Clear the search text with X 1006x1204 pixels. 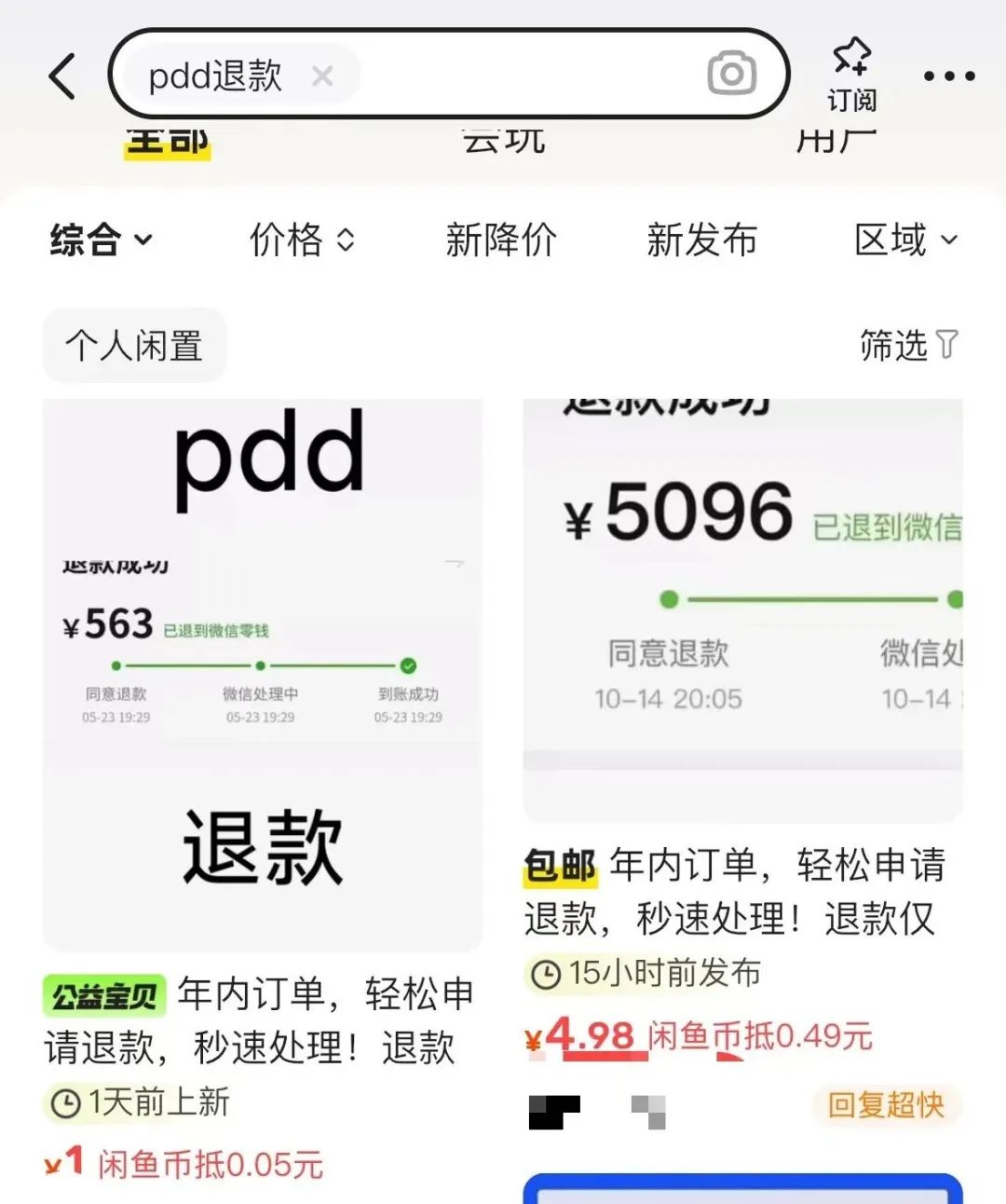(x=322, y=76)
